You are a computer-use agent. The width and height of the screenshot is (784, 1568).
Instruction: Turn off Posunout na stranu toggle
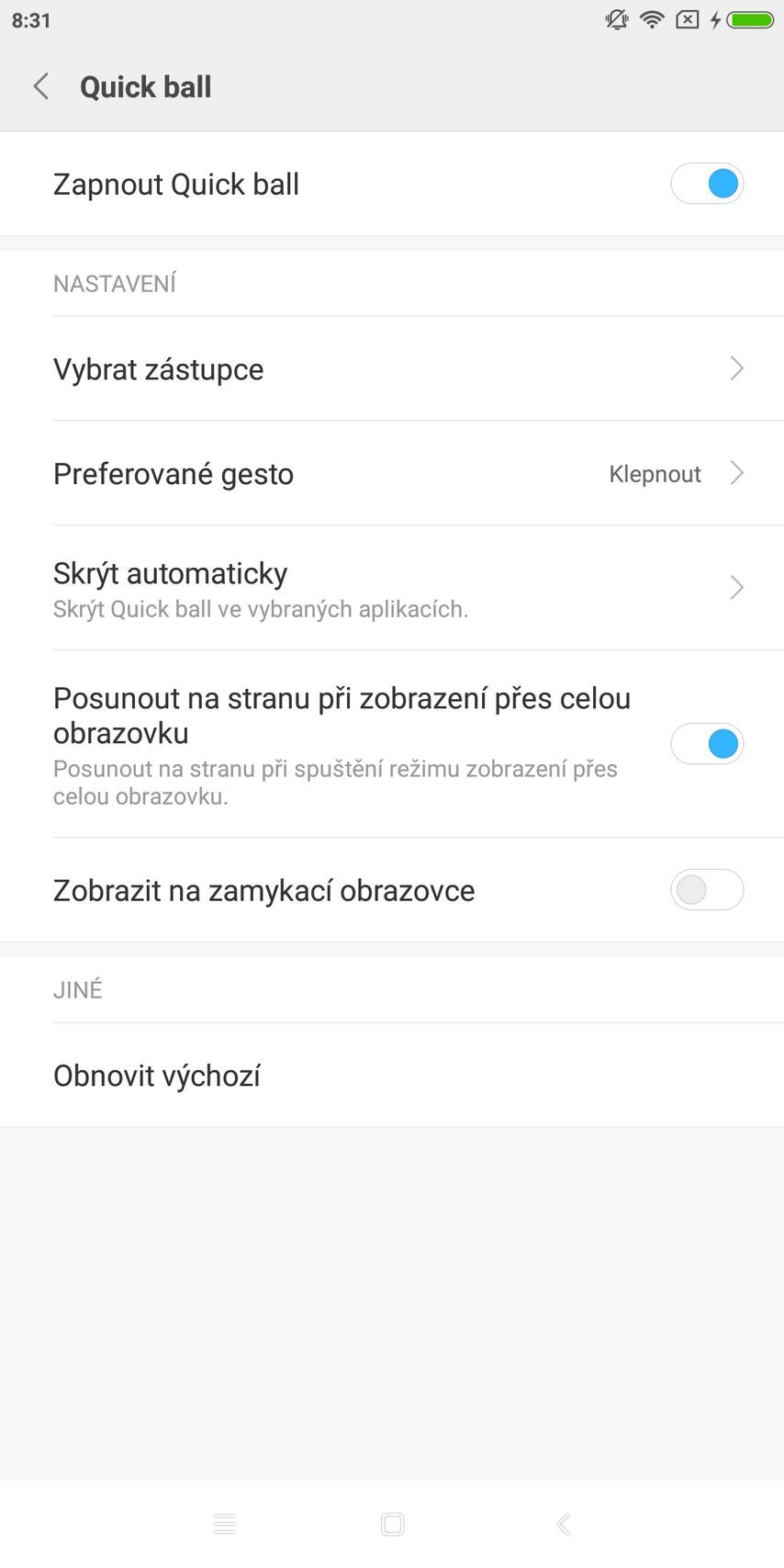(x=707, y=743)
